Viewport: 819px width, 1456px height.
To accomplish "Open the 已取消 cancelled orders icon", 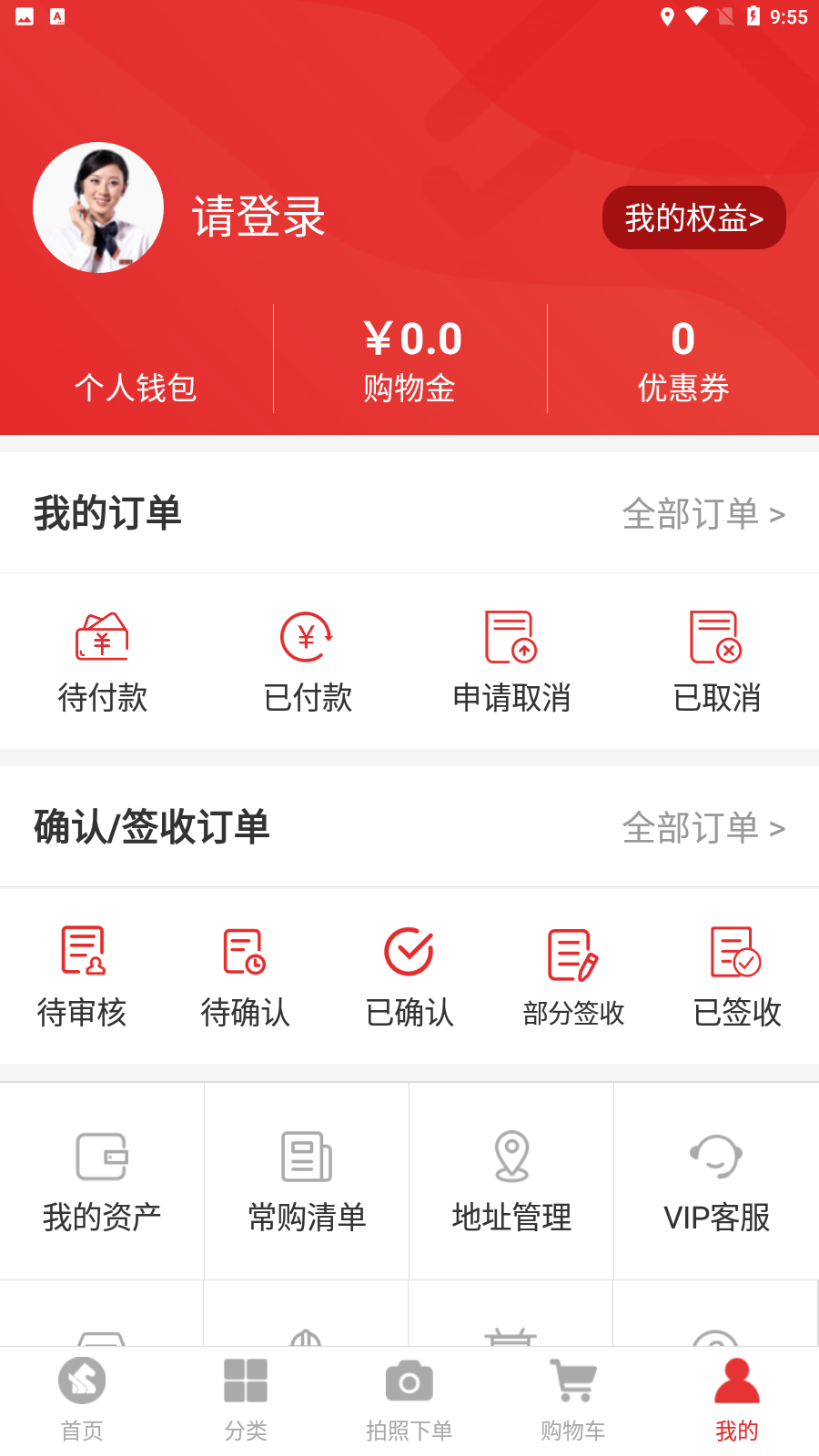I will (x=717, y=660).
